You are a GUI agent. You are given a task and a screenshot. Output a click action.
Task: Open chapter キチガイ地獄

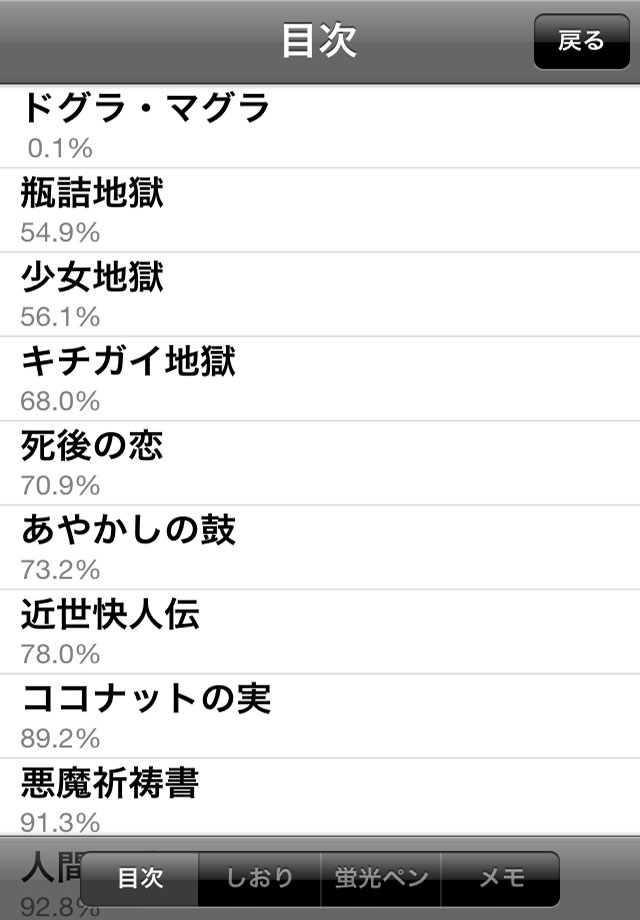(x=320, y=378)
